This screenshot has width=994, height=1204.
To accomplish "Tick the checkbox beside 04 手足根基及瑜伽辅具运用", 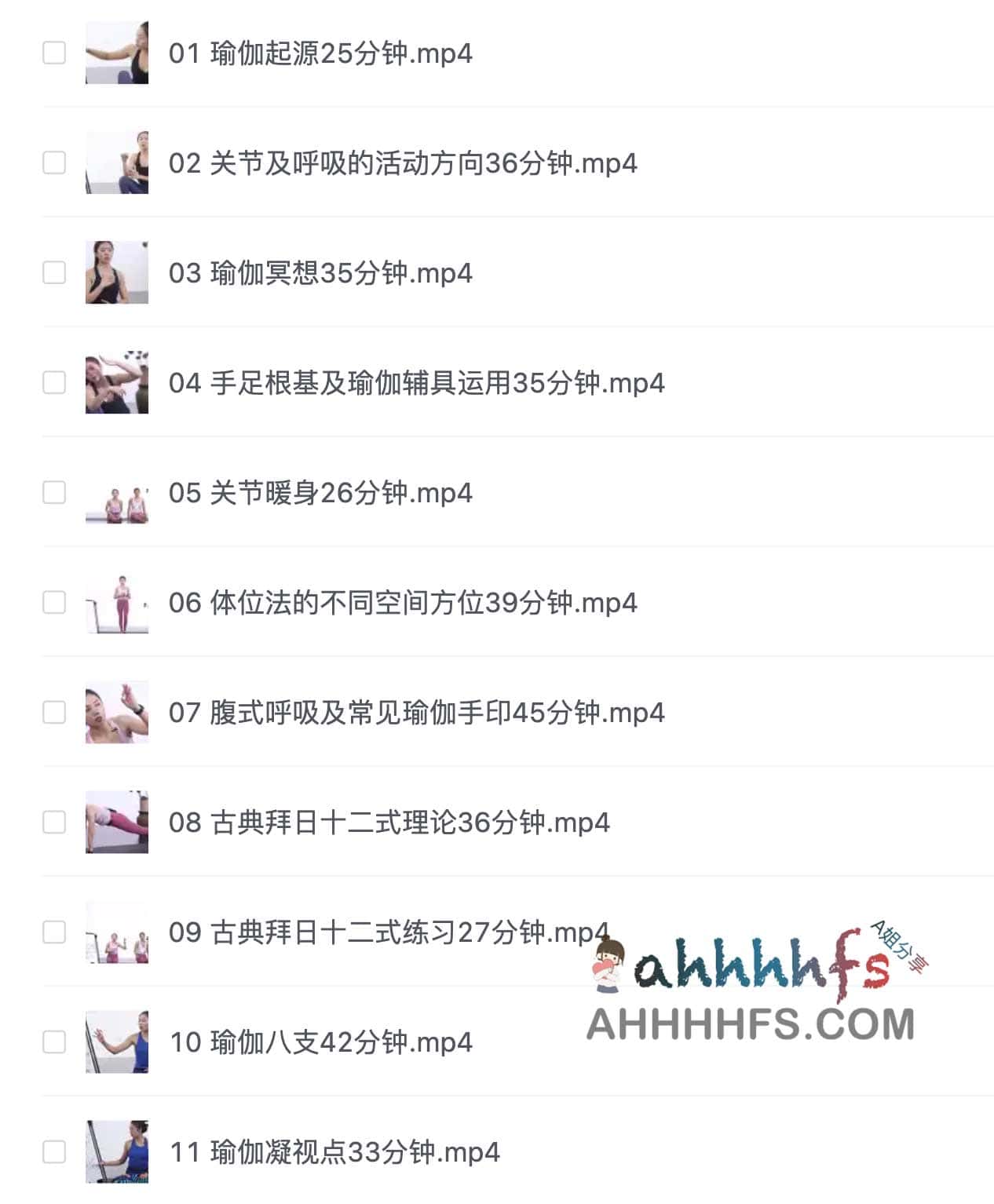I will point(54,382).
